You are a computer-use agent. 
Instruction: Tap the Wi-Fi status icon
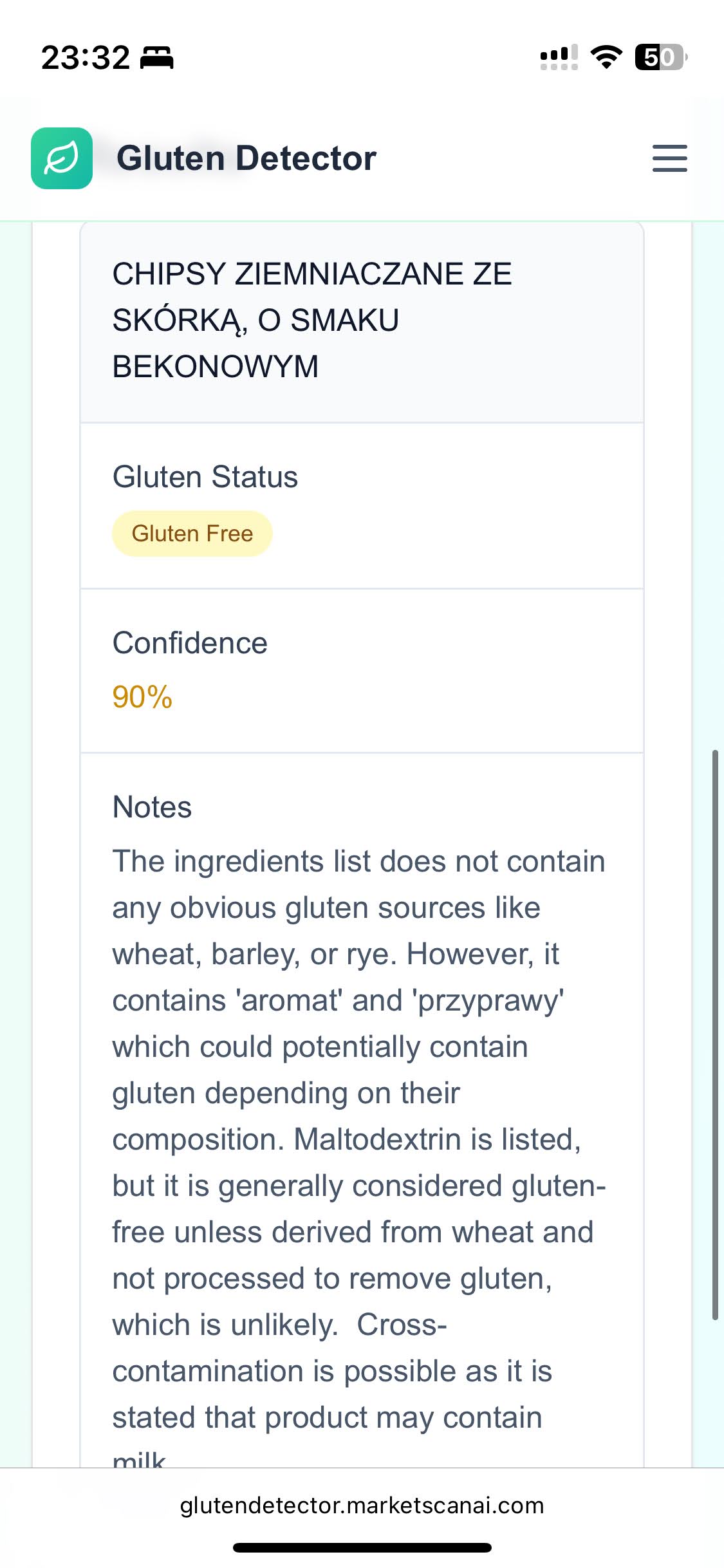606,58
